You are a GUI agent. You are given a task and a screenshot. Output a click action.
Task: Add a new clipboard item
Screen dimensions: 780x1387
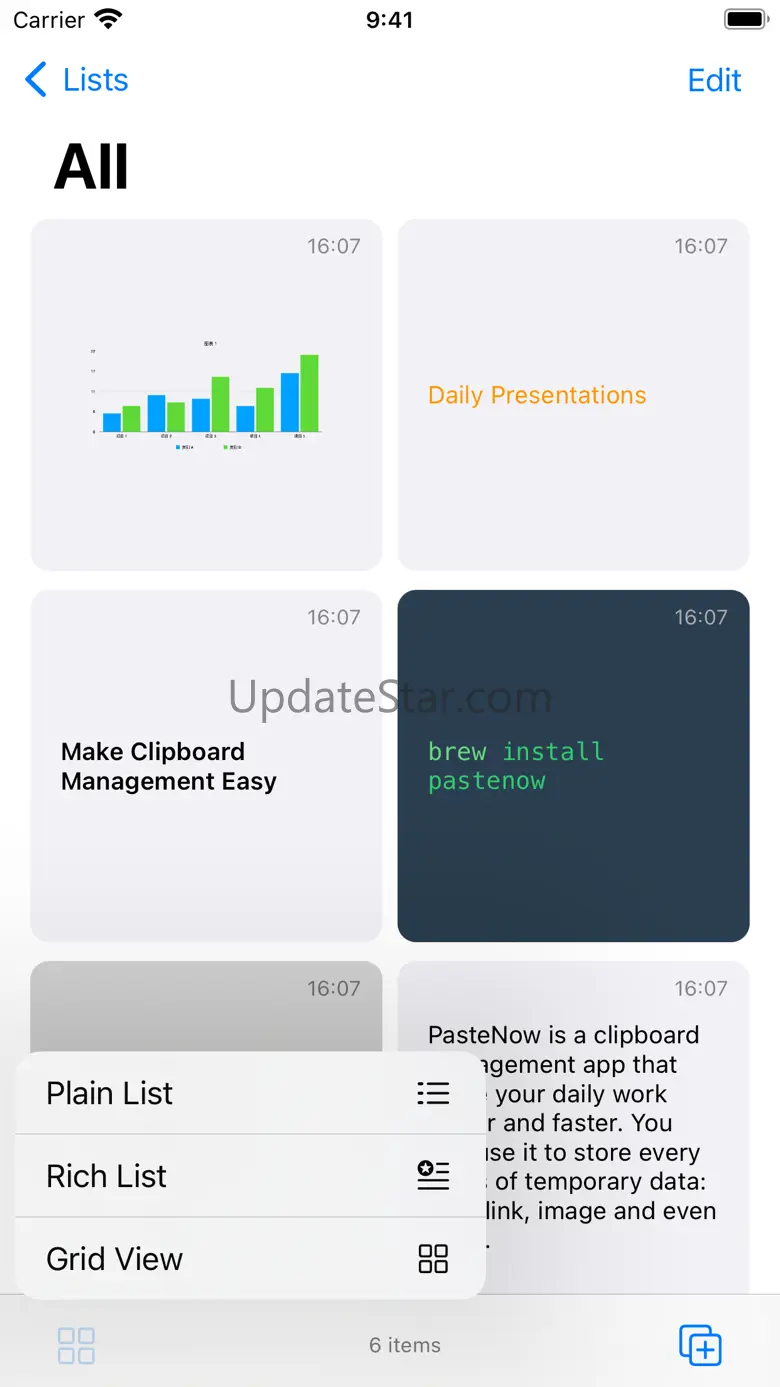(700, 1345)
